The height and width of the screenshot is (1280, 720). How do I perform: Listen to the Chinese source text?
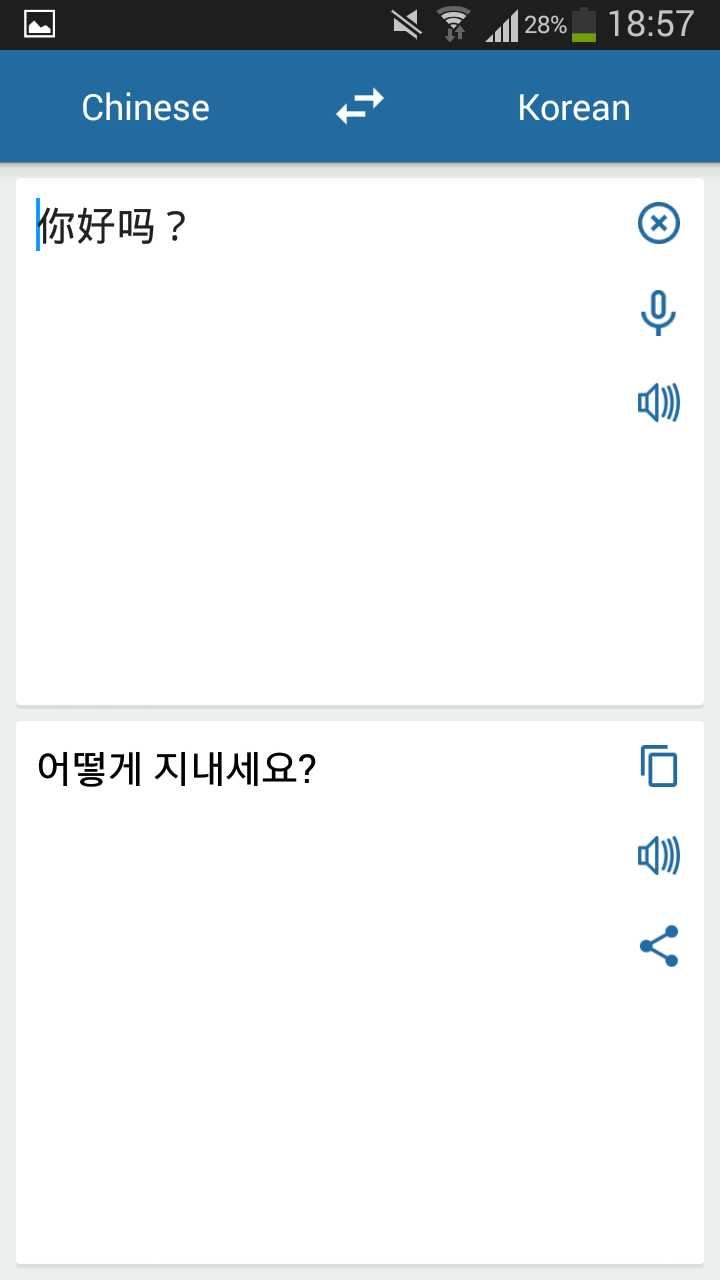tap(658, 403)
